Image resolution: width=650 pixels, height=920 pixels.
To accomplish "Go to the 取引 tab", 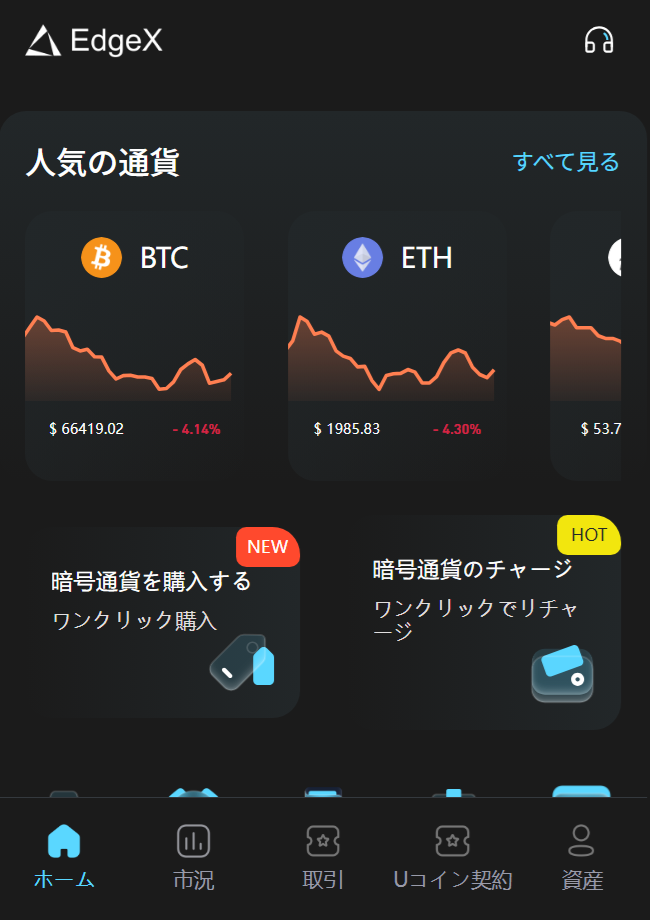I will tap(323, 858).
